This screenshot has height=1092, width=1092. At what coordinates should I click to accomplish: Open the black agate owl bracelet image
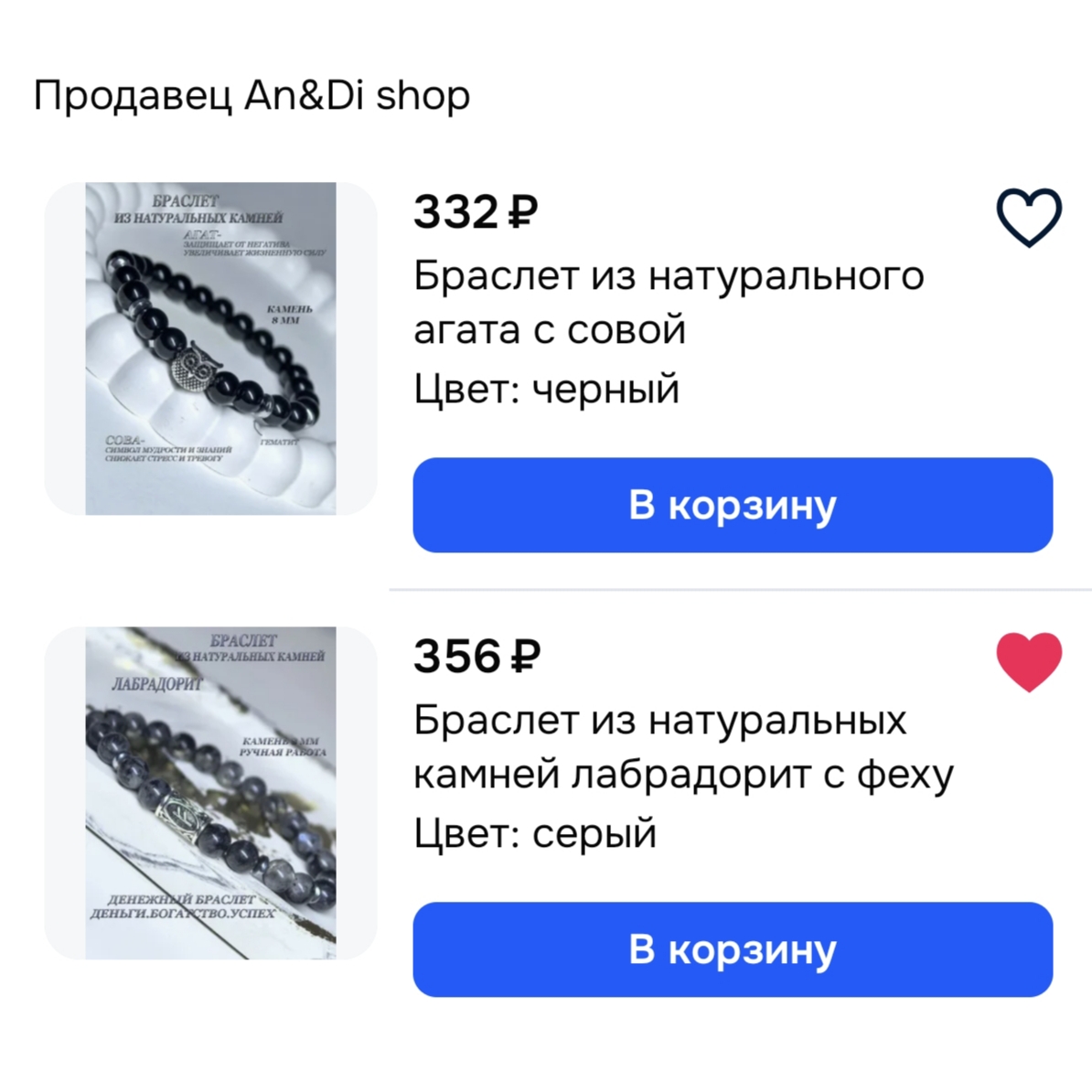(210, 348)
